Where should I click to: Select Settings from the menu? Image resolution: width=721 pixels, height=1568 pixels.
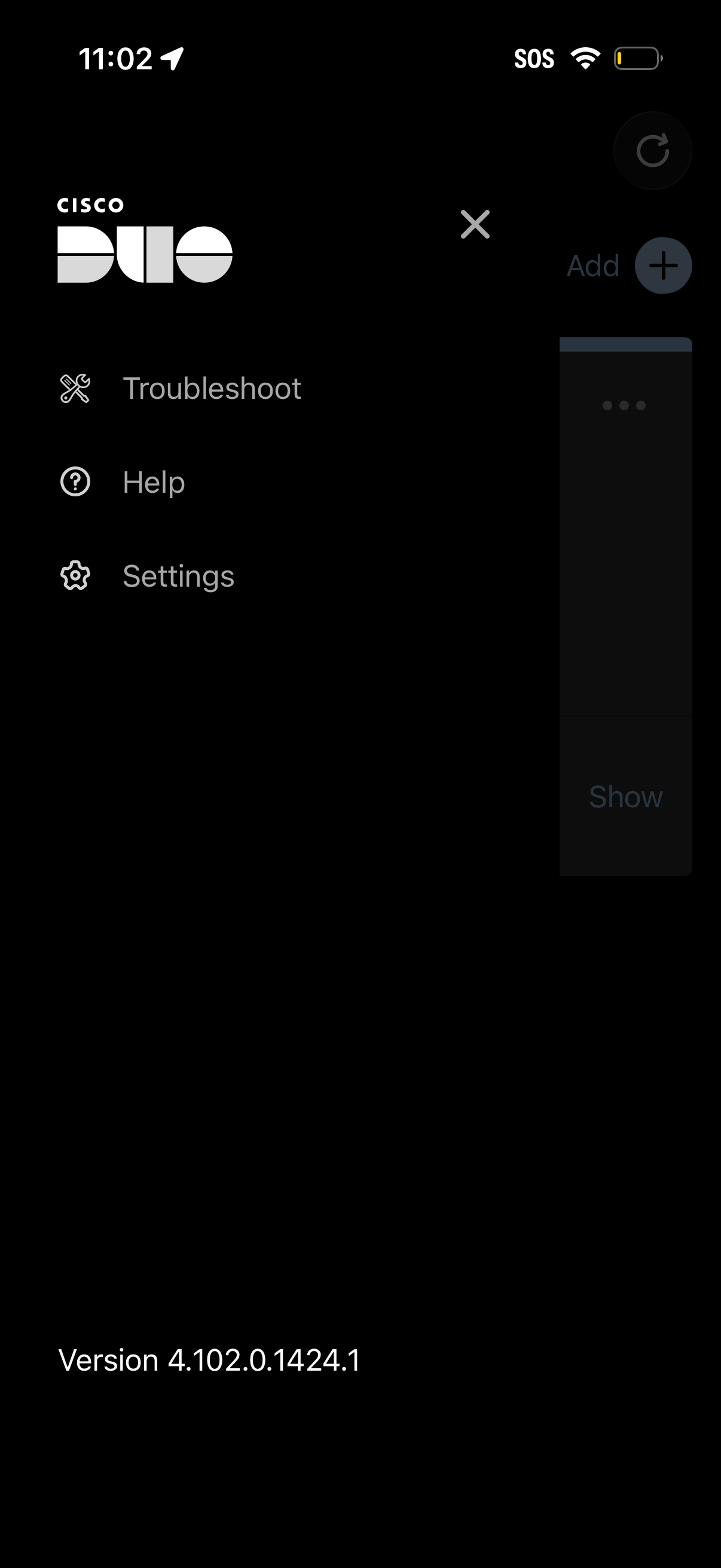coord(178,576)
